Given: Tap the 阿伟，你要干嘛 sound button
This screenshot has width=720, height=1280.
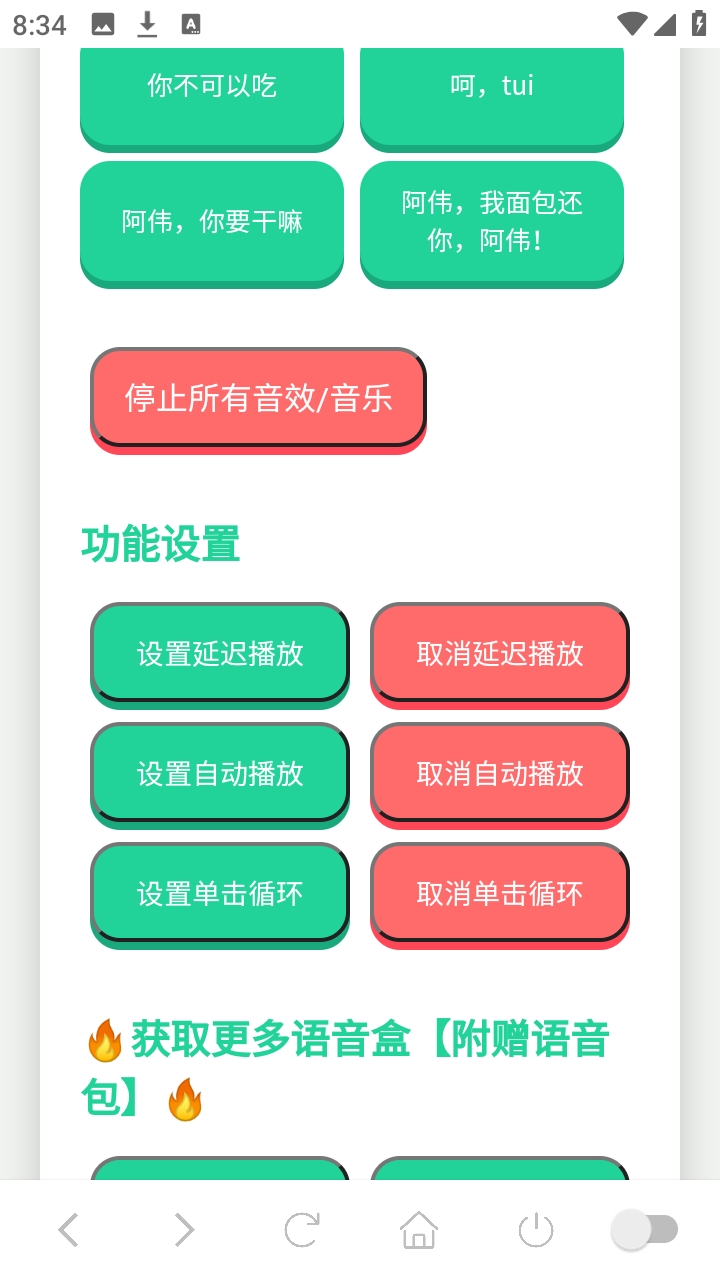Looking at the screenshot, I should (212, 221).
